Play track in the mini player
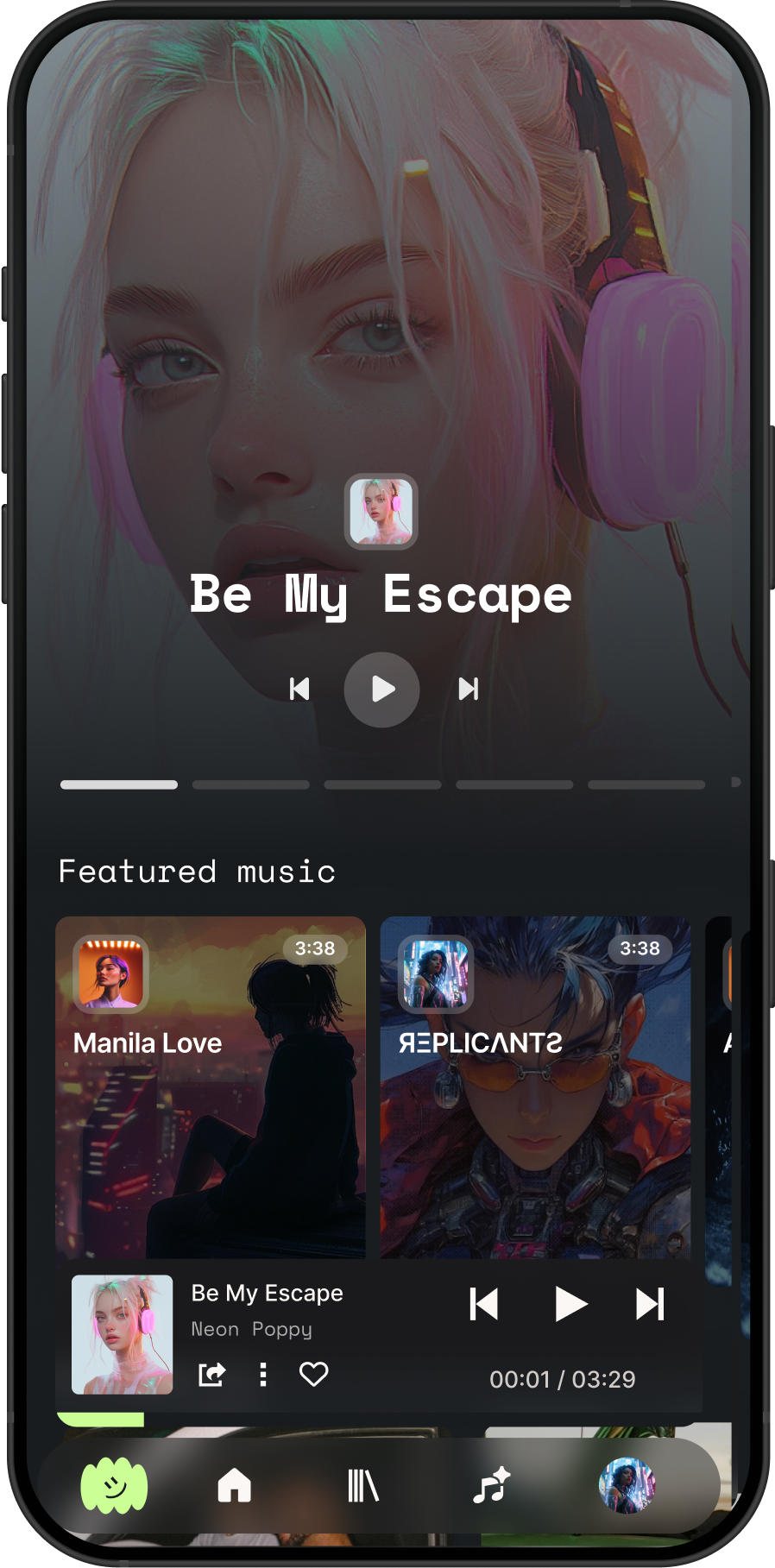This screenshot has width=775, height=1568. pyautogui.click(x=570, y=1304)
